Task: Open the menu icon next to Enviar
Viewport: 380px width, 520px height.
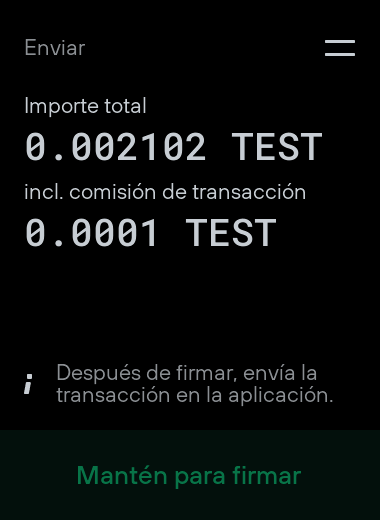Action: pyautogui.click(x=340, y=48)
